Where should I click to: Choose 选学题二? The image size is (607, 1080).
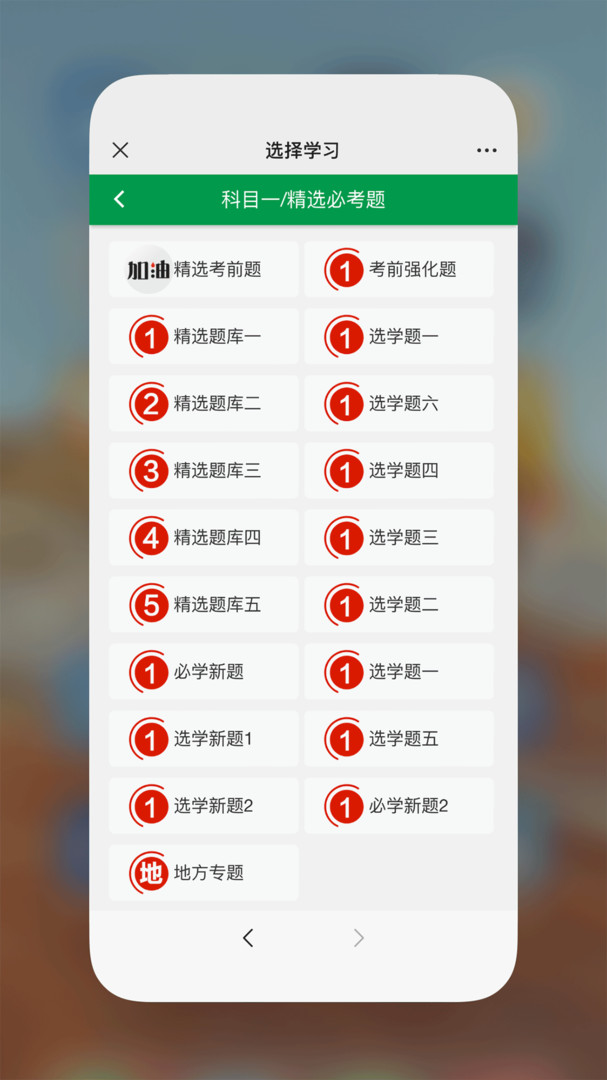pos(399,604)
